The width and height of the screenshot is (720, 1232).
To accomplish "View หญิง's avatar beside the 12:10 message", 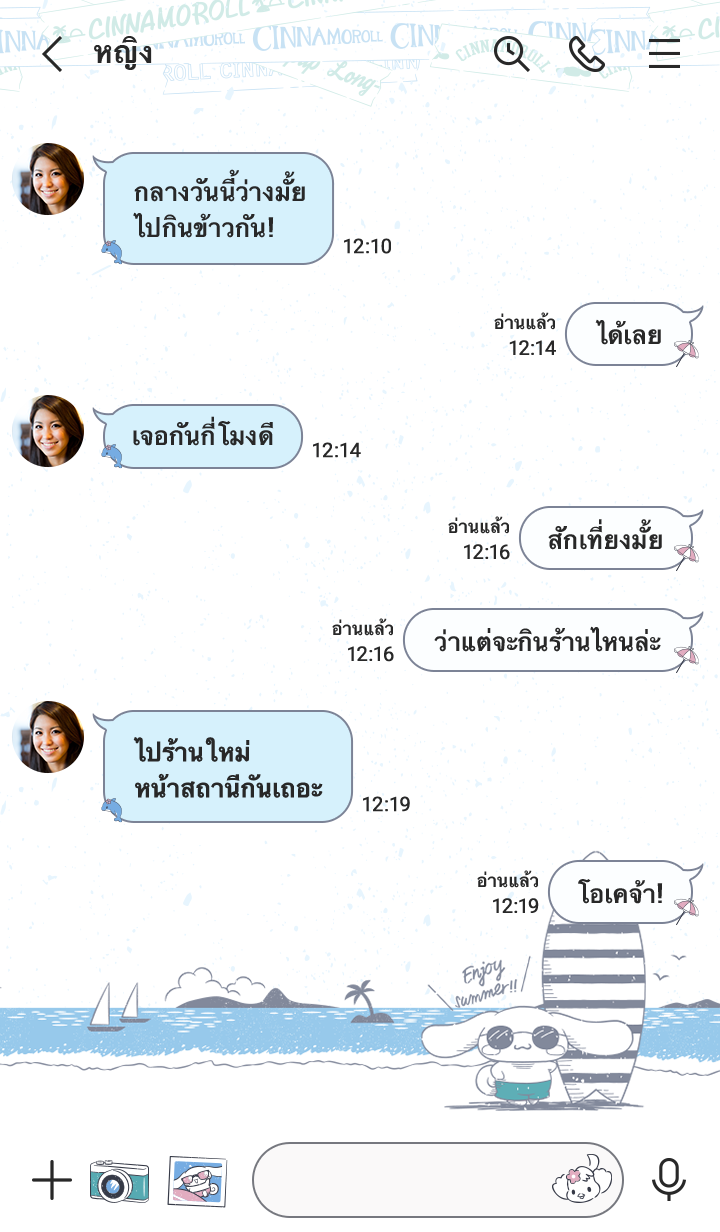I will 48,179.
